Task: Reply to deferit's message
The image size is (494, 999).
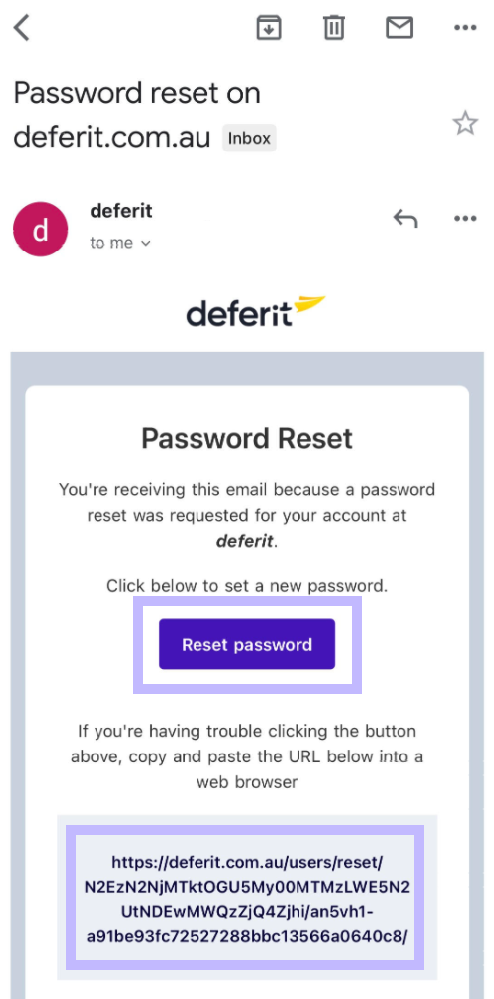Action: coord(405,219)
